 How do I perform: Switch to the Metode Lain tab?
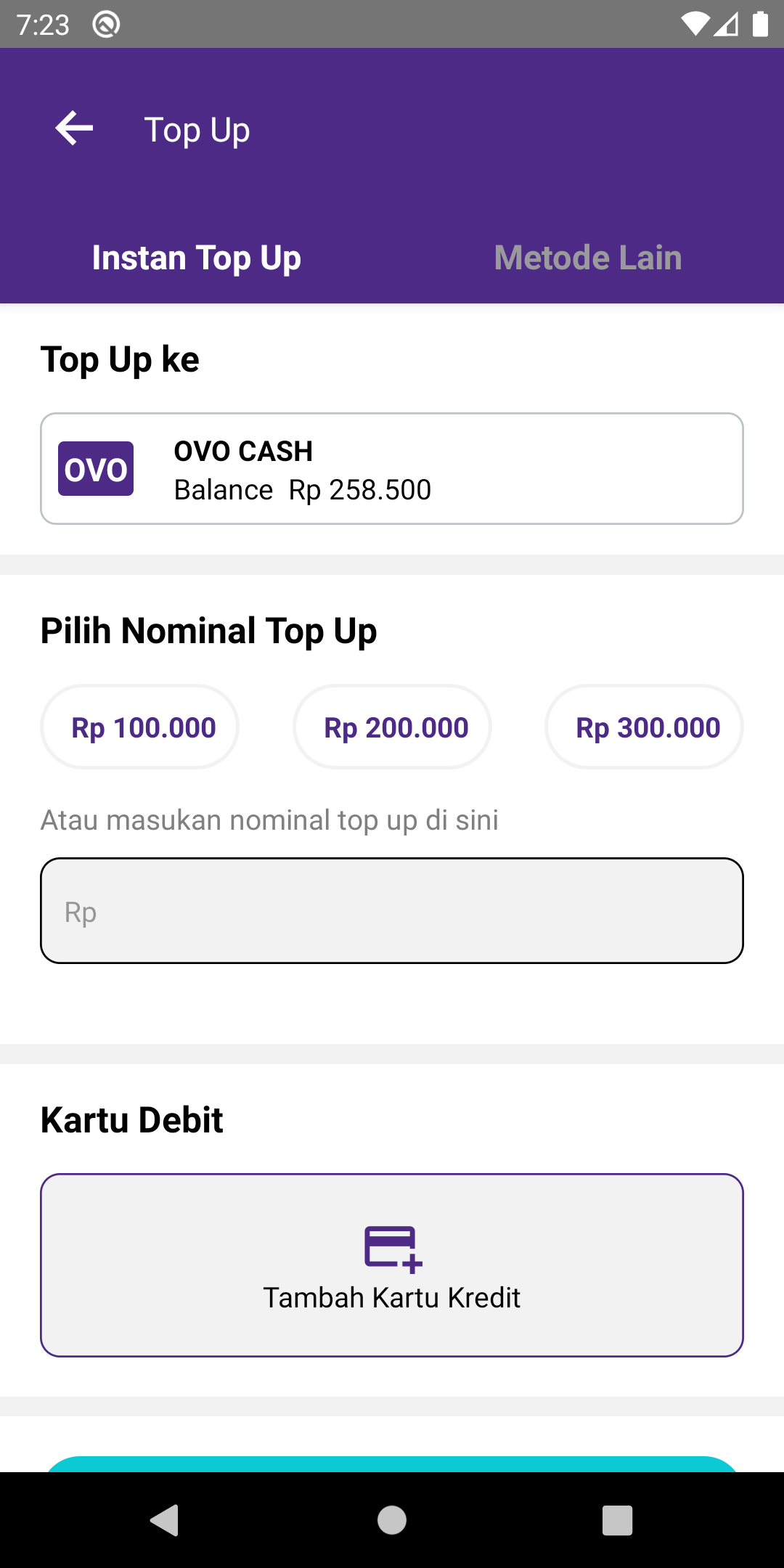(587, 258)
